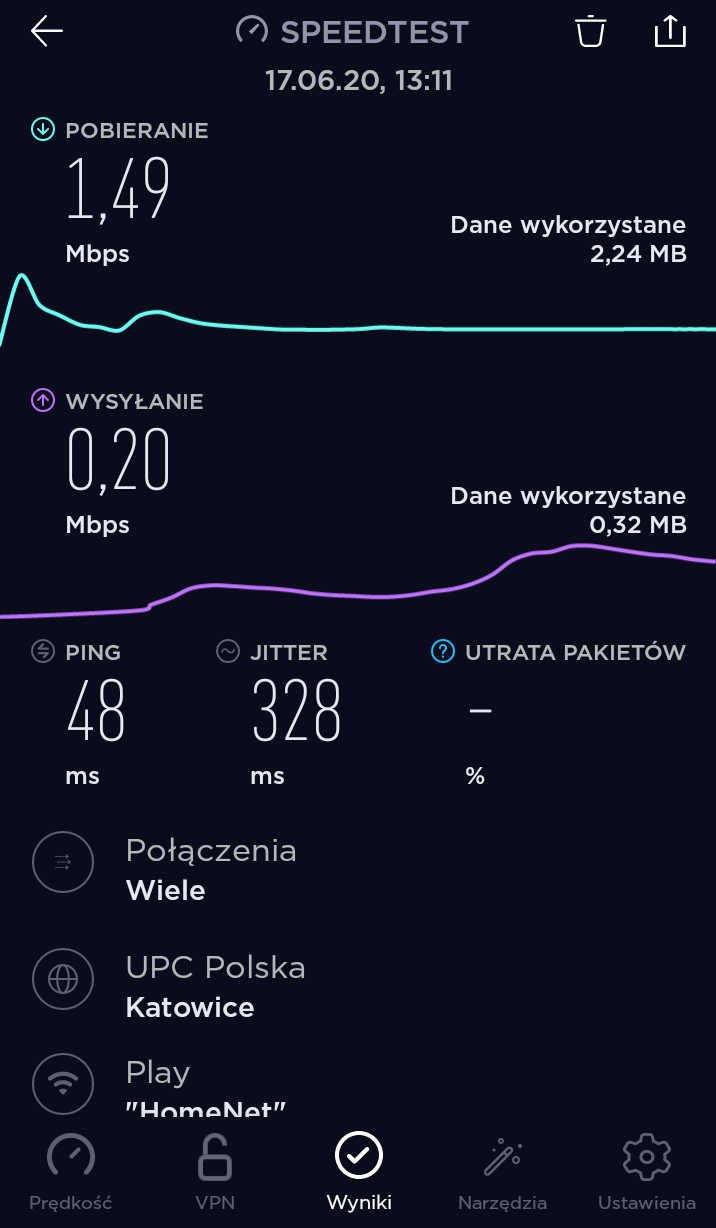The image size is (716, 1228).
Task: Delete this speedtest result
Action: click(x=591, y=31)
